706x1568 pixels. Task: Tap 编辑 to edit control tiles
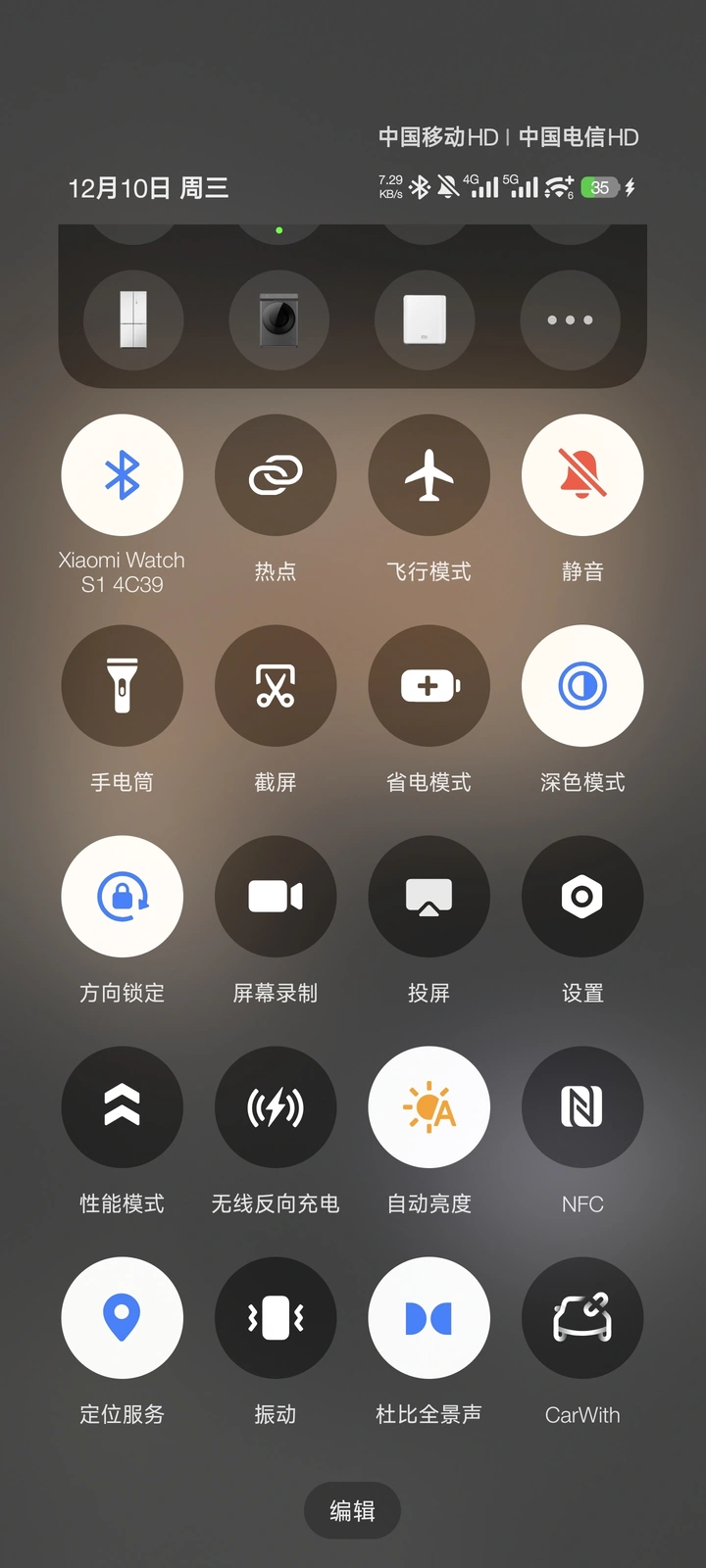click(352, 1511)
